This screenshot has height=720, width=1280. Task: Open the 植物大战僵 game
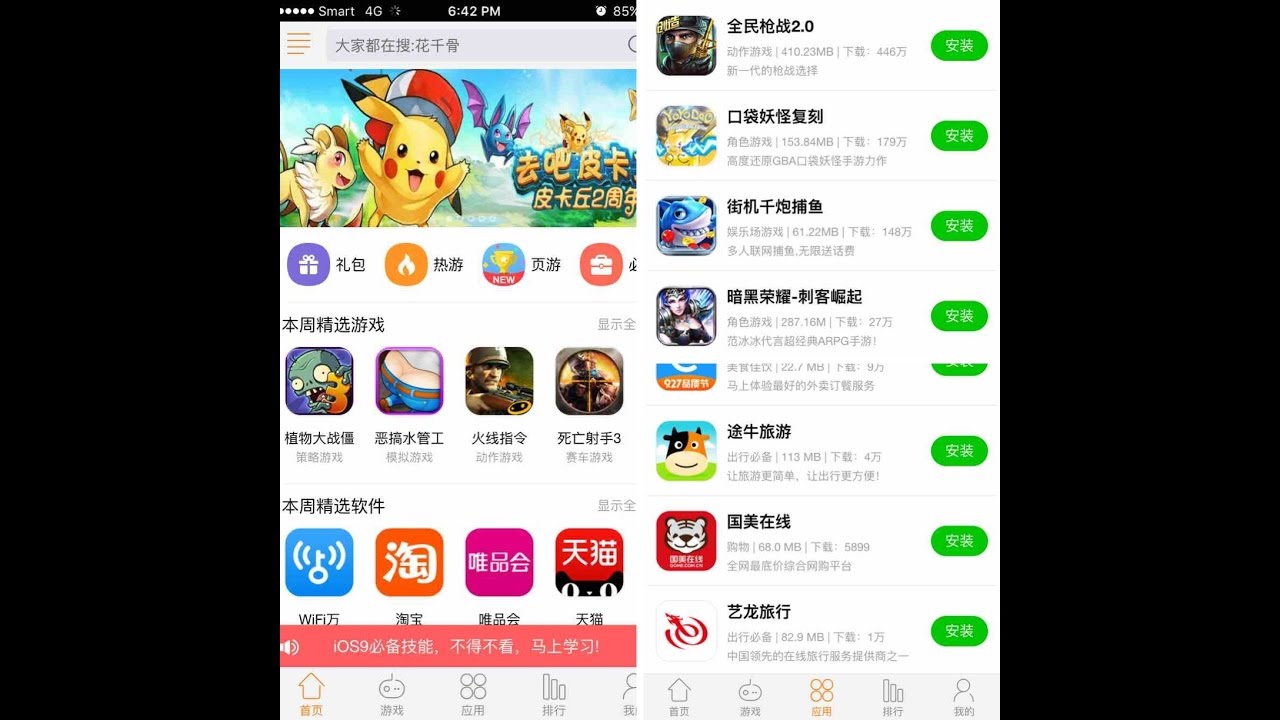click(x=319, y=405)
